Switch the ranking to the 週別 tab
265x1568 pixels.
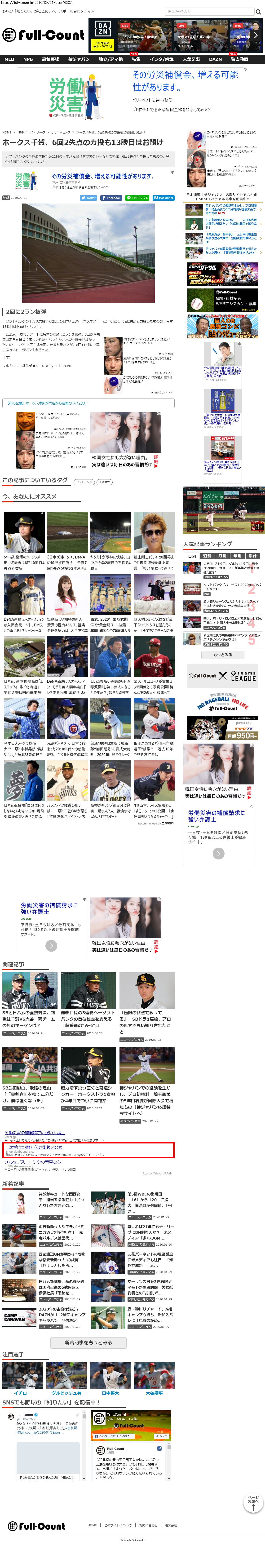pyautogui.click(x=207, y=556)
